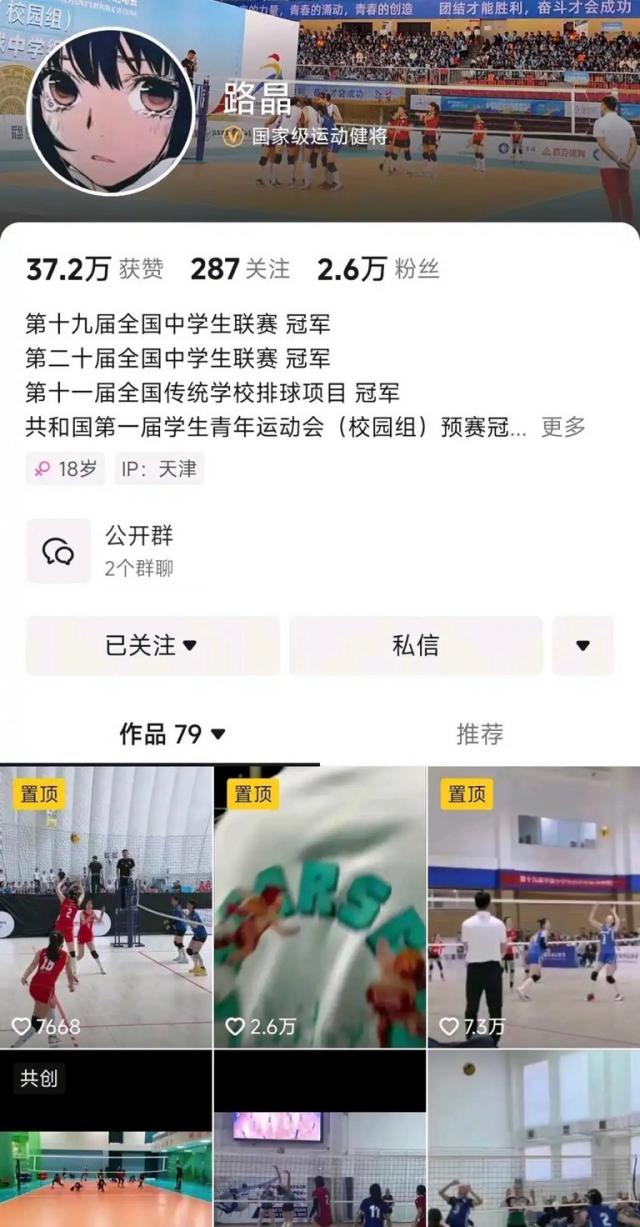Send a message via 私信
640x1227 pixels.
point(415,646)
